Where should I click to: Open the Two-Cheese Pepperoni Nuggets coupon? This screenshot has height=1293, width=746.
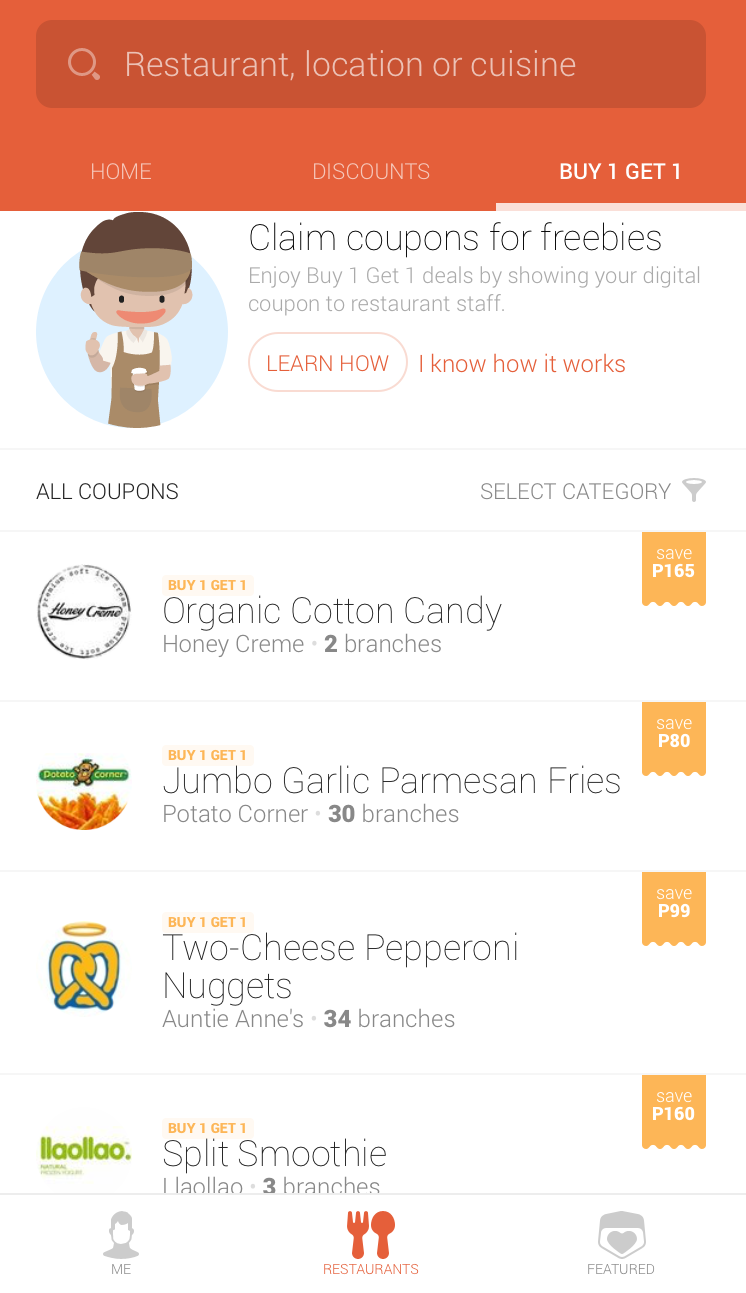pos(373,973)
